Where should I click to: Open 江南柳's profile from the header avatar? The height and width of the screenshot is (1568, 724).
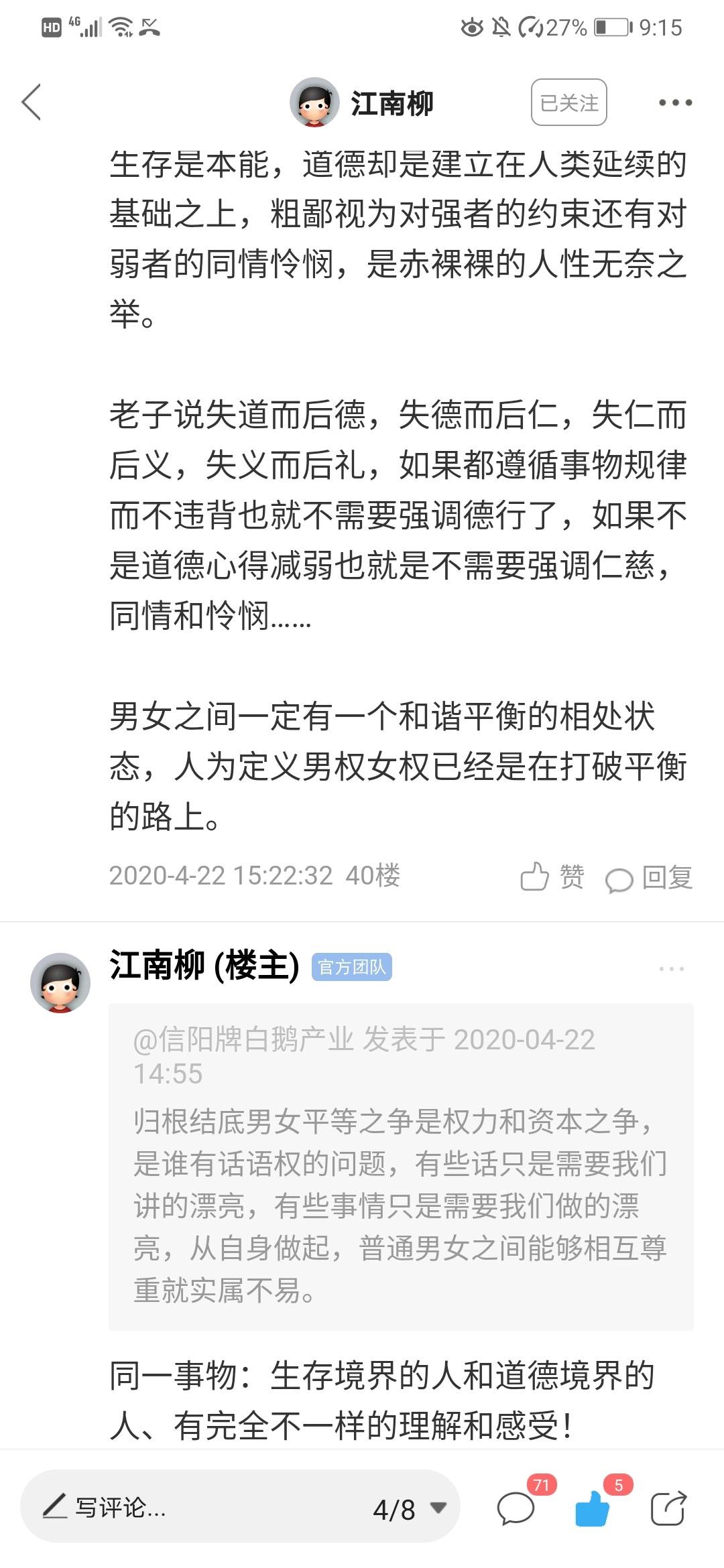pos(314,103)
